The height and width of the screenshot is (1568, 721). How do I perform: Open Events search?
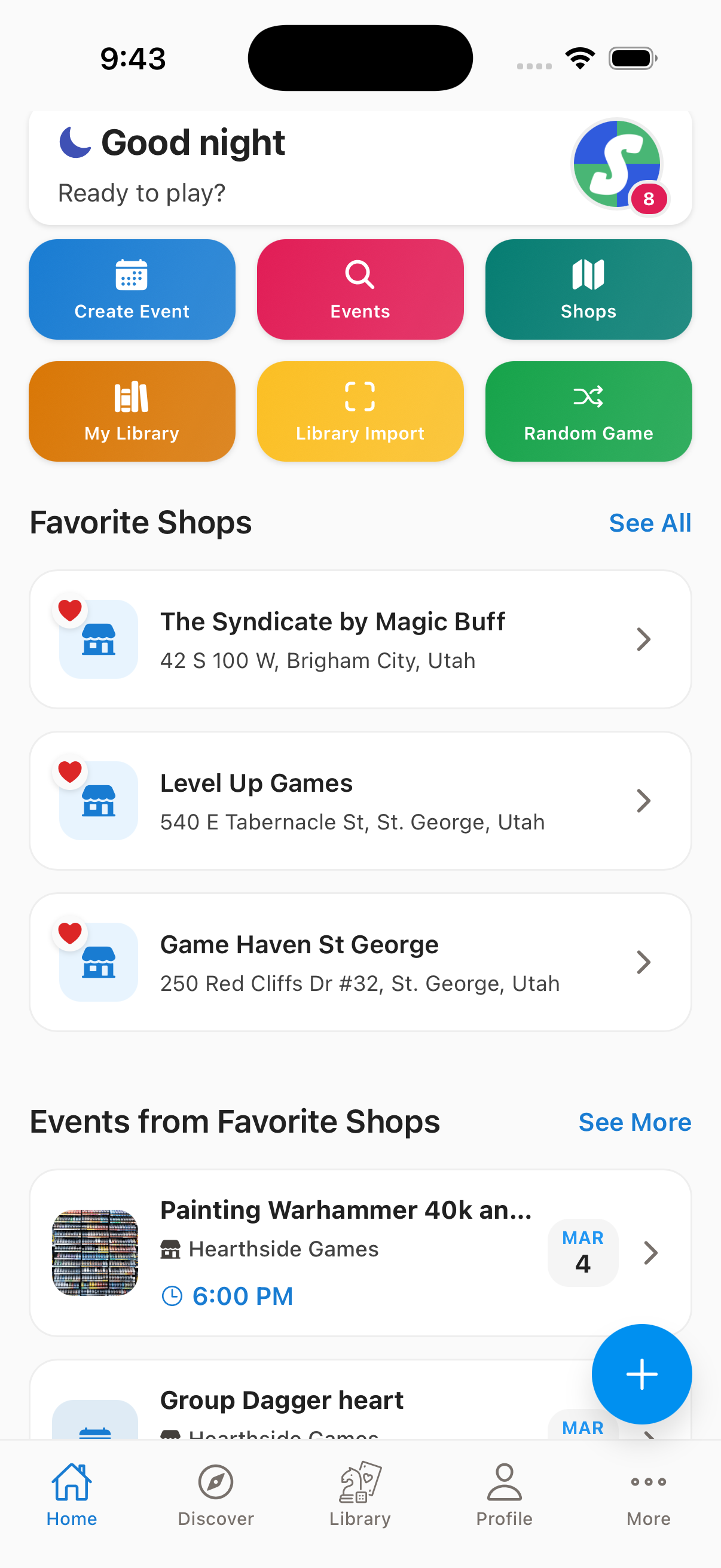click(x=360, y=289)
